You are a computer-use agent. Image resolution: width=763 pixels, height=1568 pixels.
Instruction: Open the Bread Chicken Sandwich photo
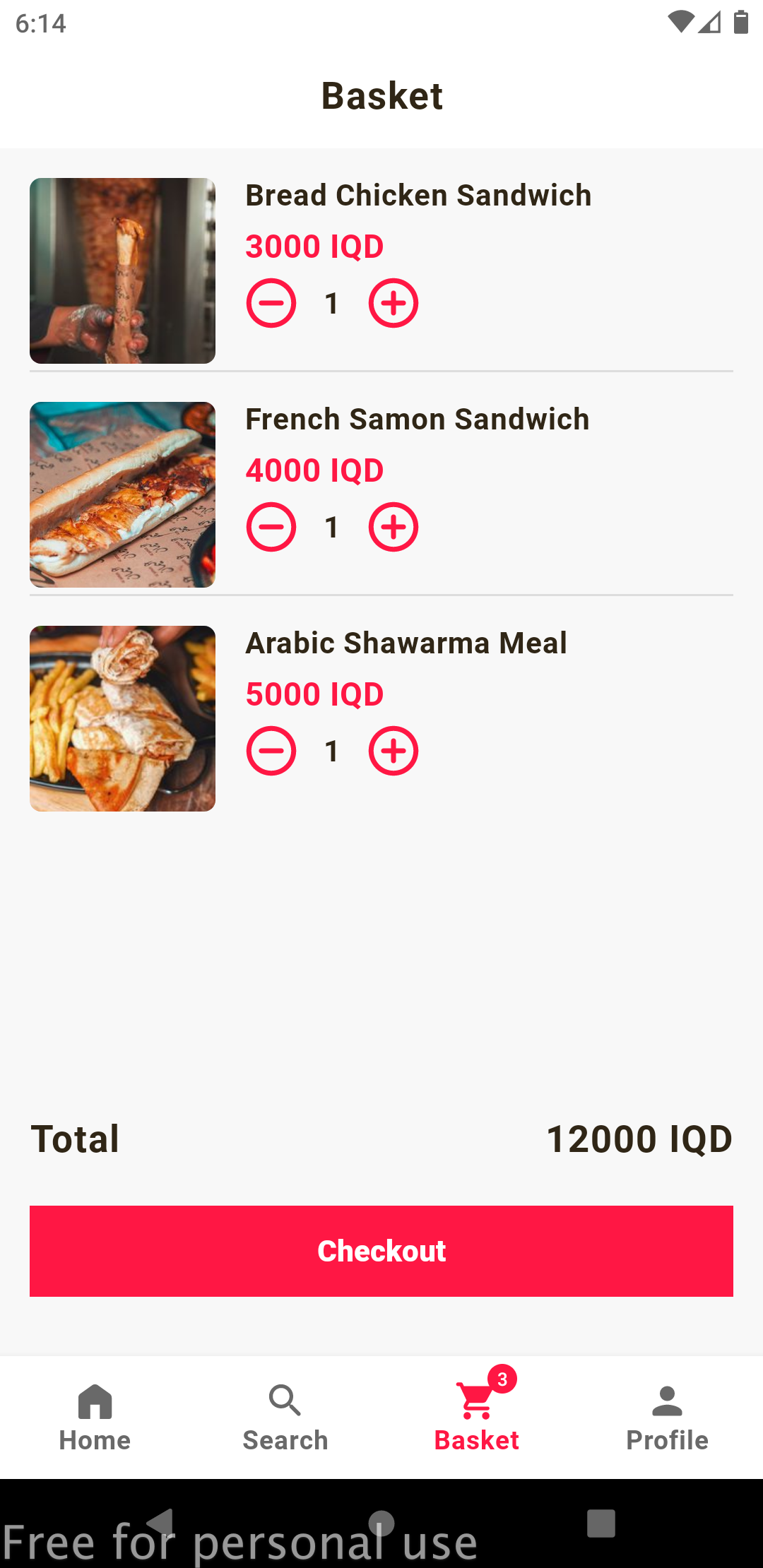[x=122, y=271]
